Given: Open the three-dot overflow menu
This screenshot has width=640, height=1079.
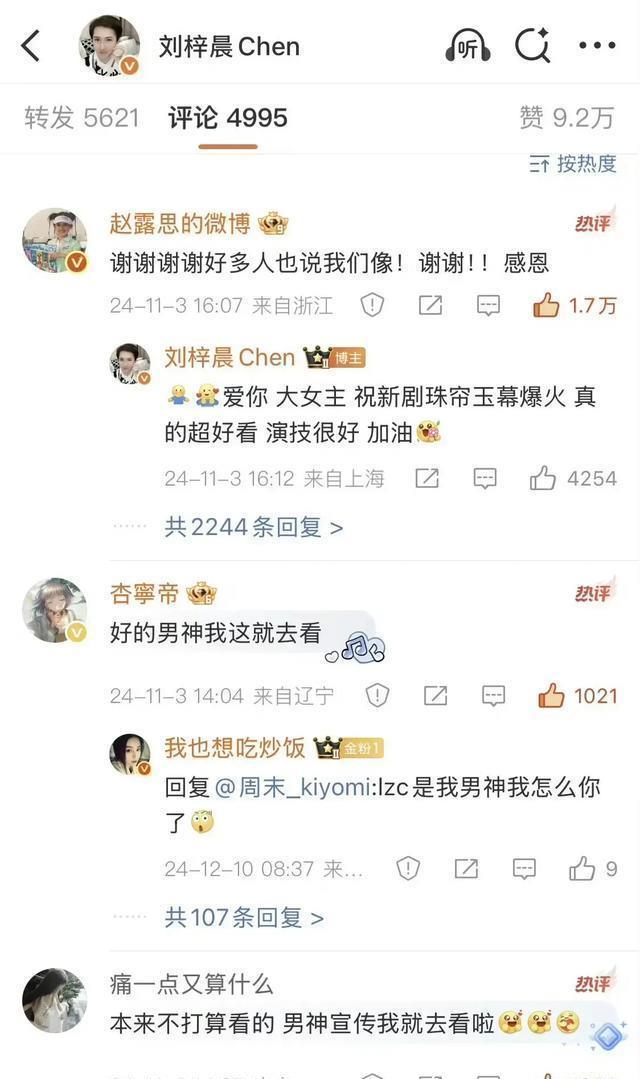Looking at the screenshot, I should click(597, 46).
